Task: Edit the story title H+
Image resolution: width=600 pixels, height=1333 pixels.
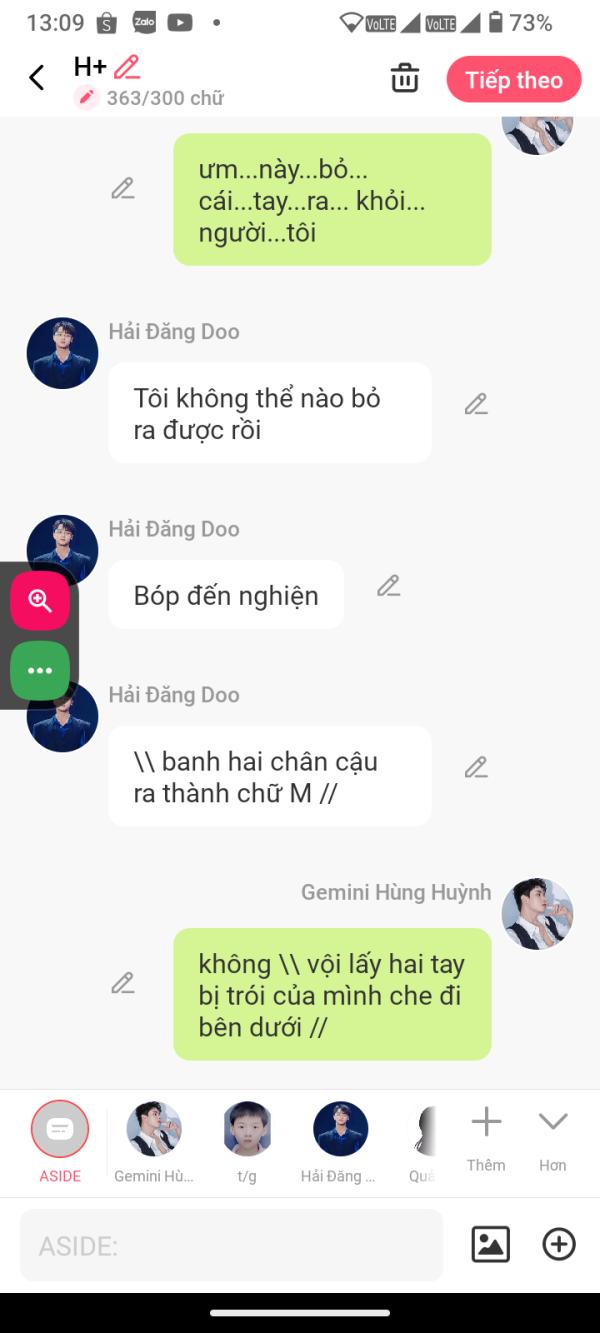Action: click(x=127, y=67)
